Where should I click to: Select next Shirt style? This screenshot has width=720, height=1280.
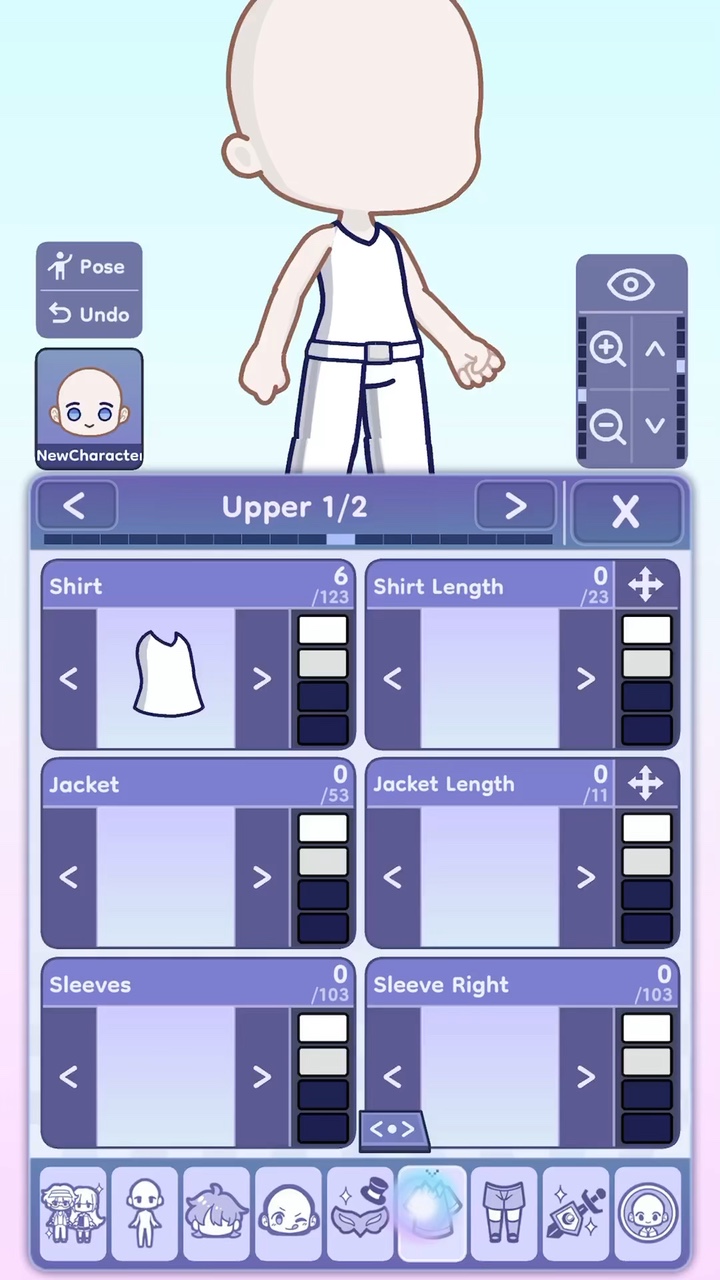click(262, 679)
